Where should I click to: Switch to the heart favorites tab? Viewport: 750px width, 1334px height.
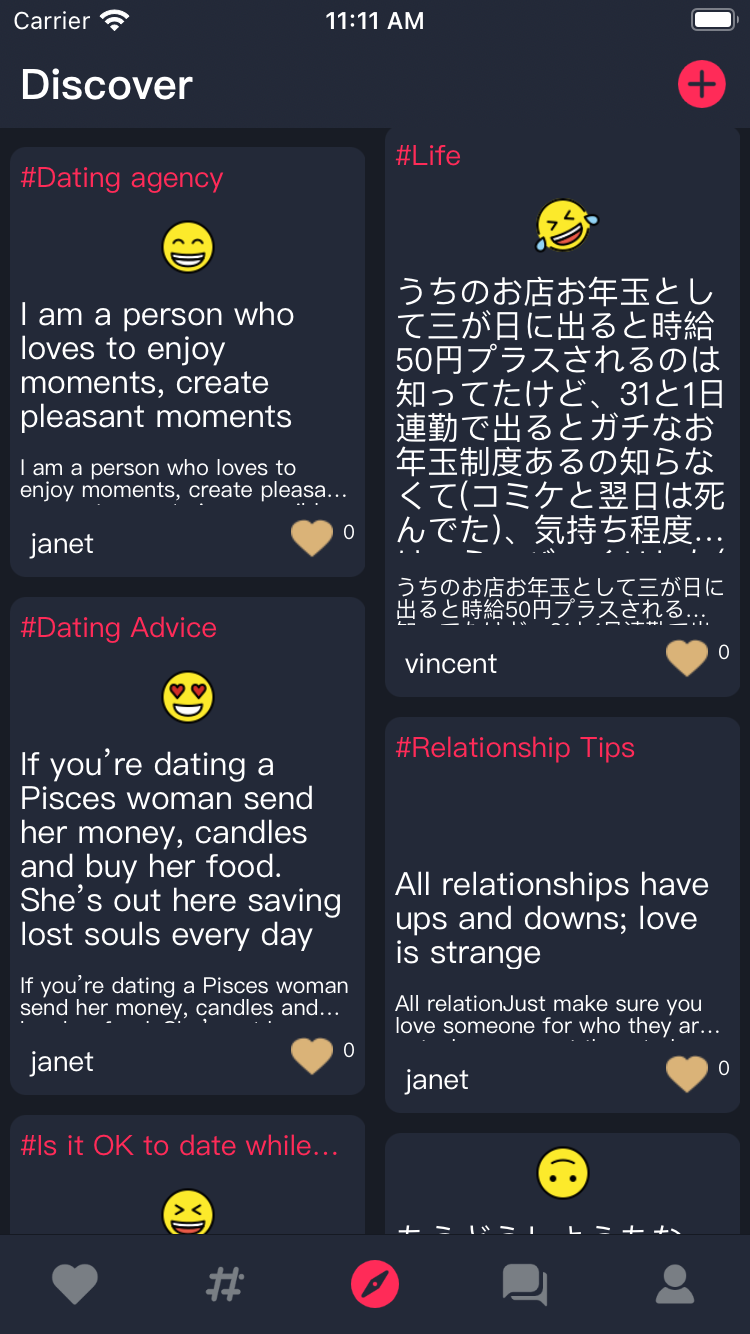[75, 1284]
